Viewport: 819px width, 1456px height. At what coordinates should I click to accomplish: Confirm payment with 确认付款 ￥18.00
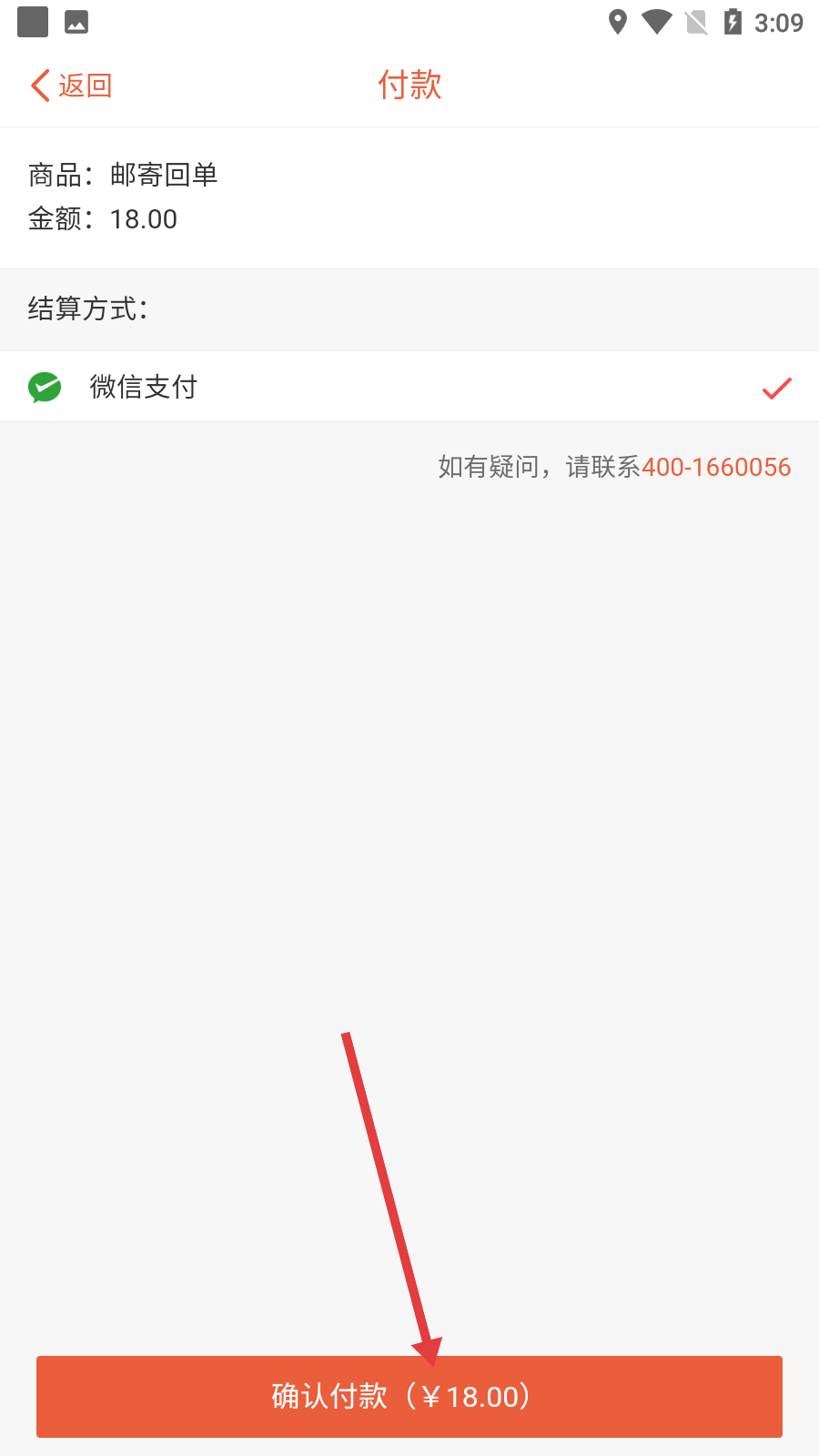coord(409,1397)
